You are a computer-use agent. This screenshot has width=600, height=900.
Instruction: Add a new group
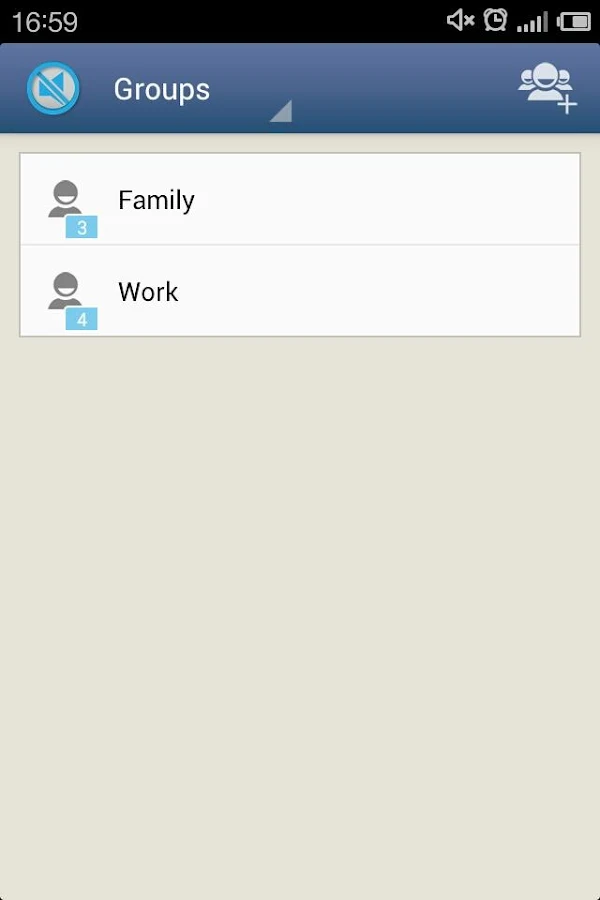tap(546, 89)
